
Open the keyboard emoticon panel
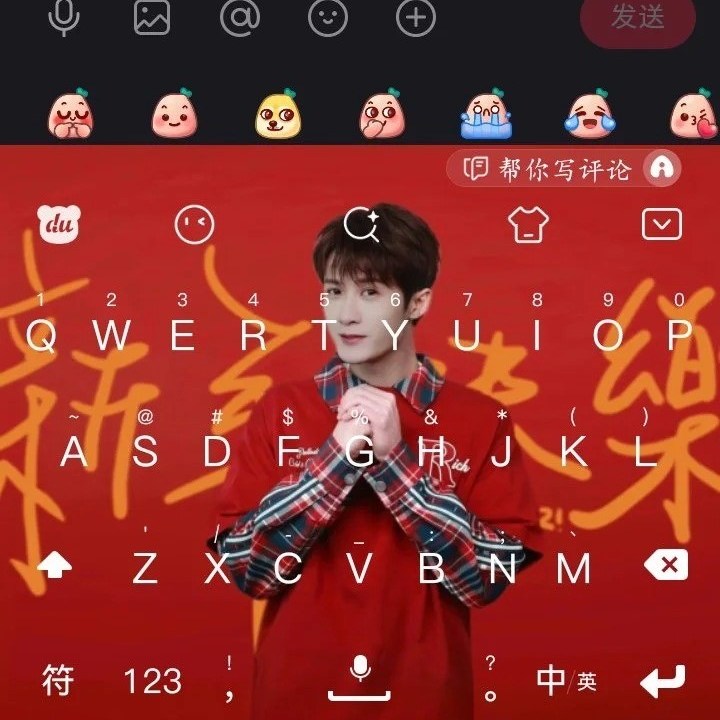[194, 225]
